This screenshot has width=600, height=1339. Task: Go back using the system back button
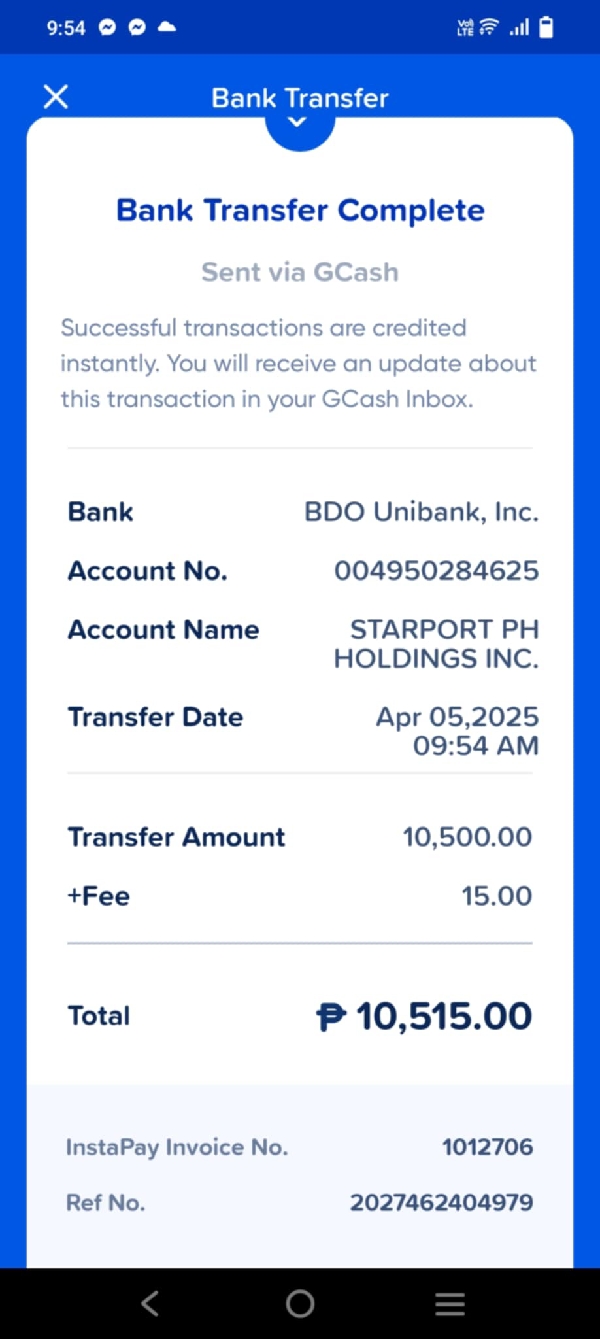pyautogui.click(x=150, y=1303)
